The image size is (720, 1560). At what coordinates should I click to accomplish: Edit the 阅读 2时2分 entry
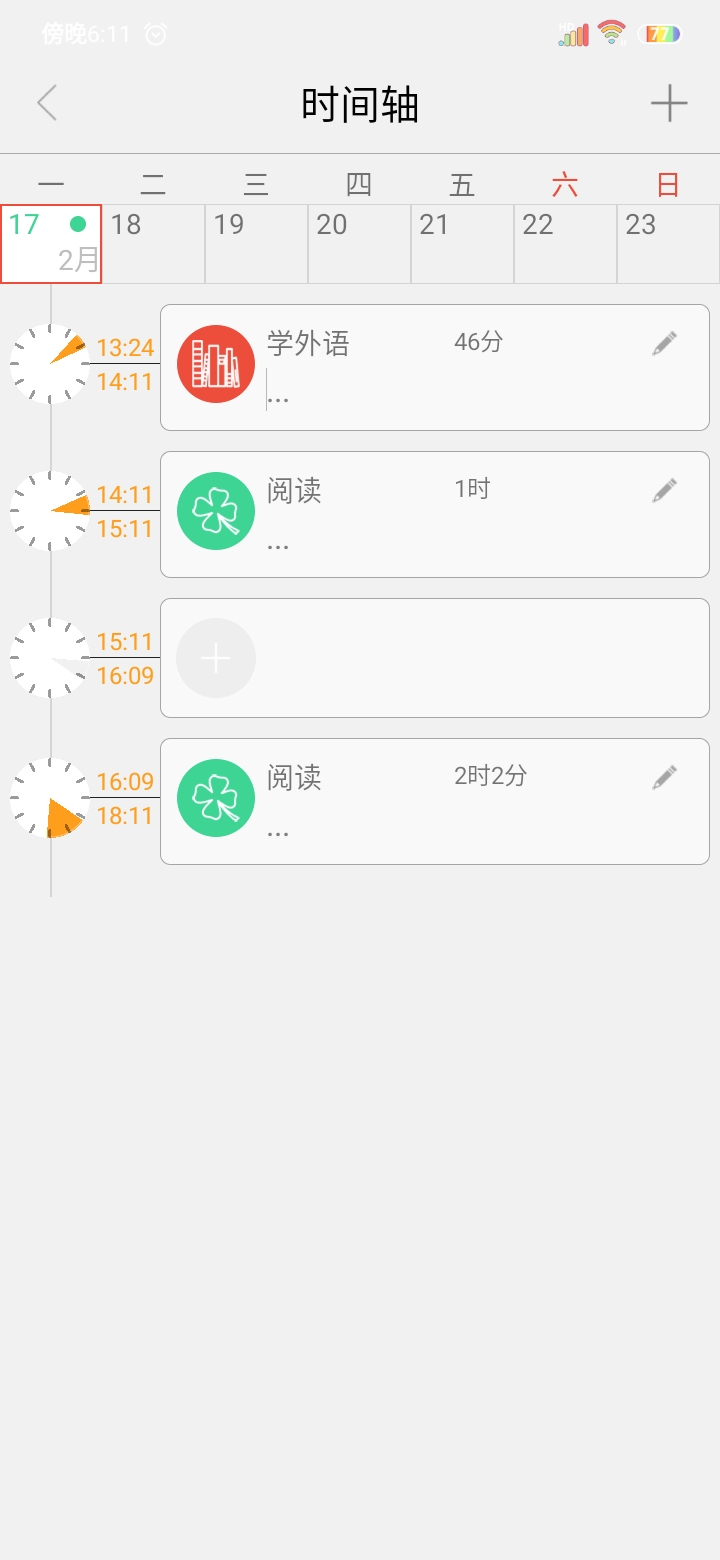(665, 777)
